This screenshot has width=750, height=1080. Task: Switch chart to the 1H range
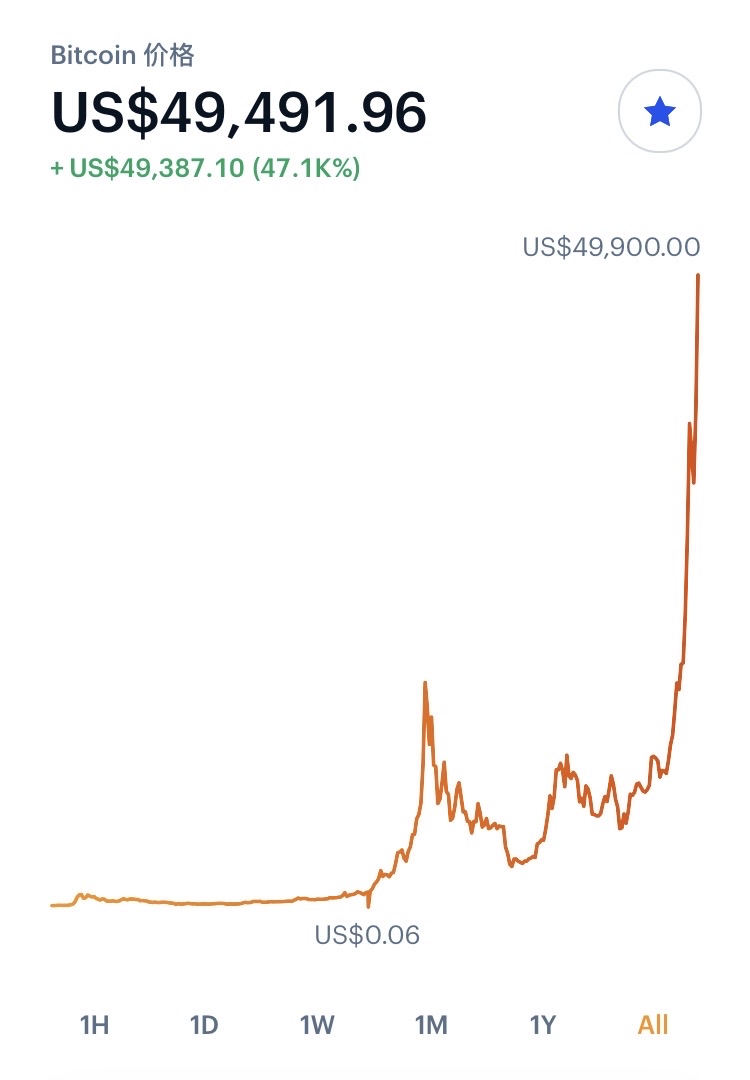[94, 1024]
